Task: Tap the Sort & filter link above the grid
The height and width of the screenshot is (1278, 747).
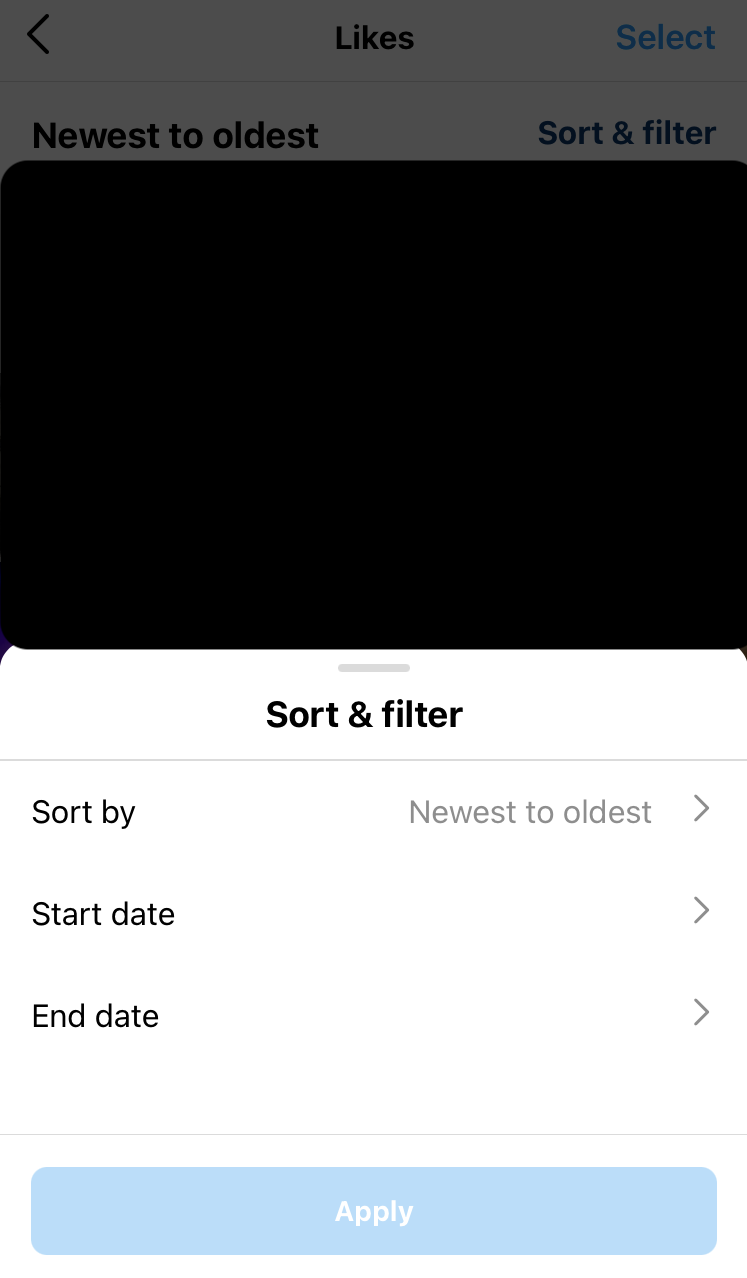Action: point(627,133)
